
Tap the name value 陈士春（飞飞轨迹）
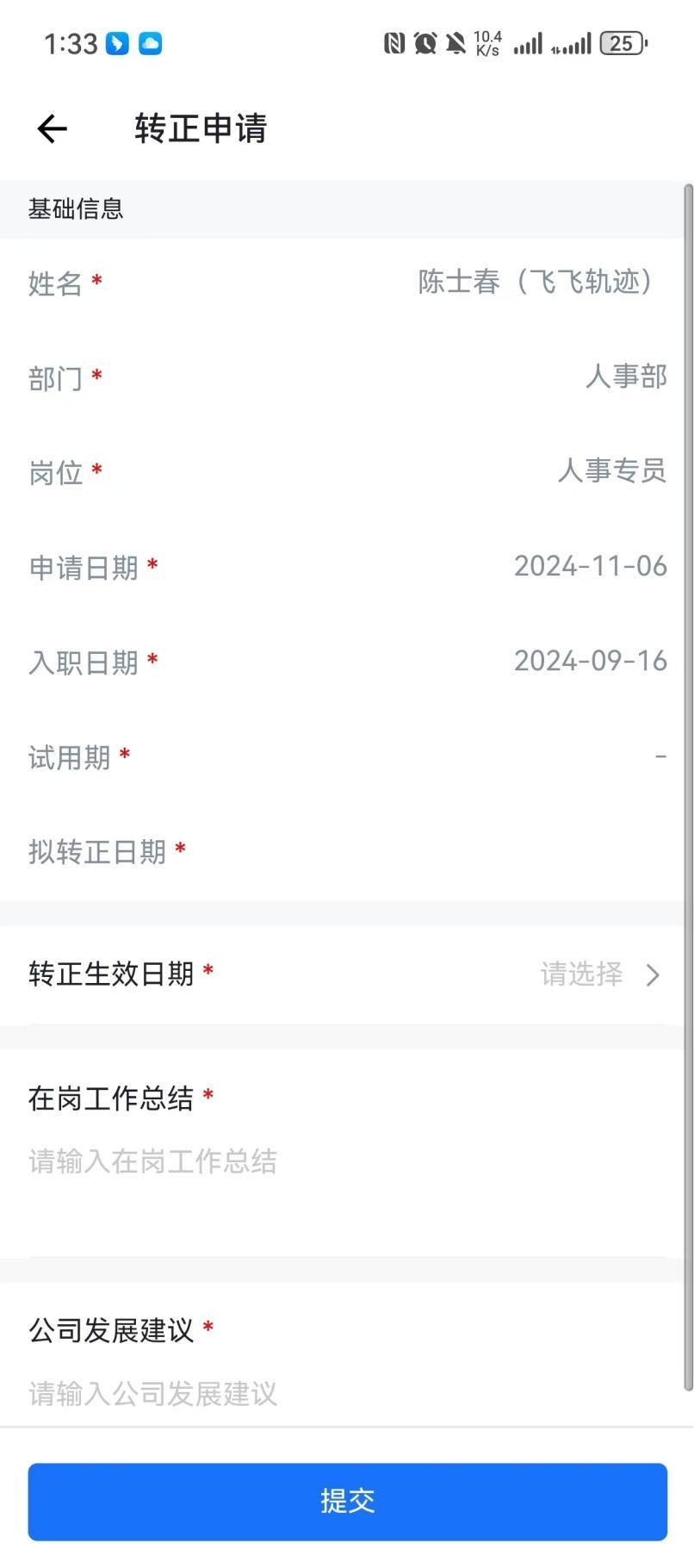tap(536, 283)
